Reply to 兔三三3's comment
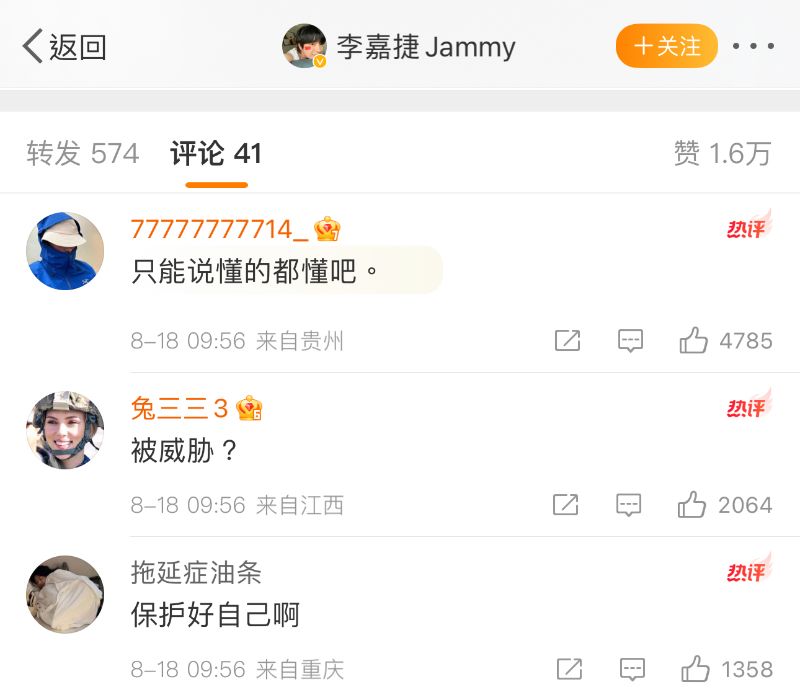 point(629,505)
